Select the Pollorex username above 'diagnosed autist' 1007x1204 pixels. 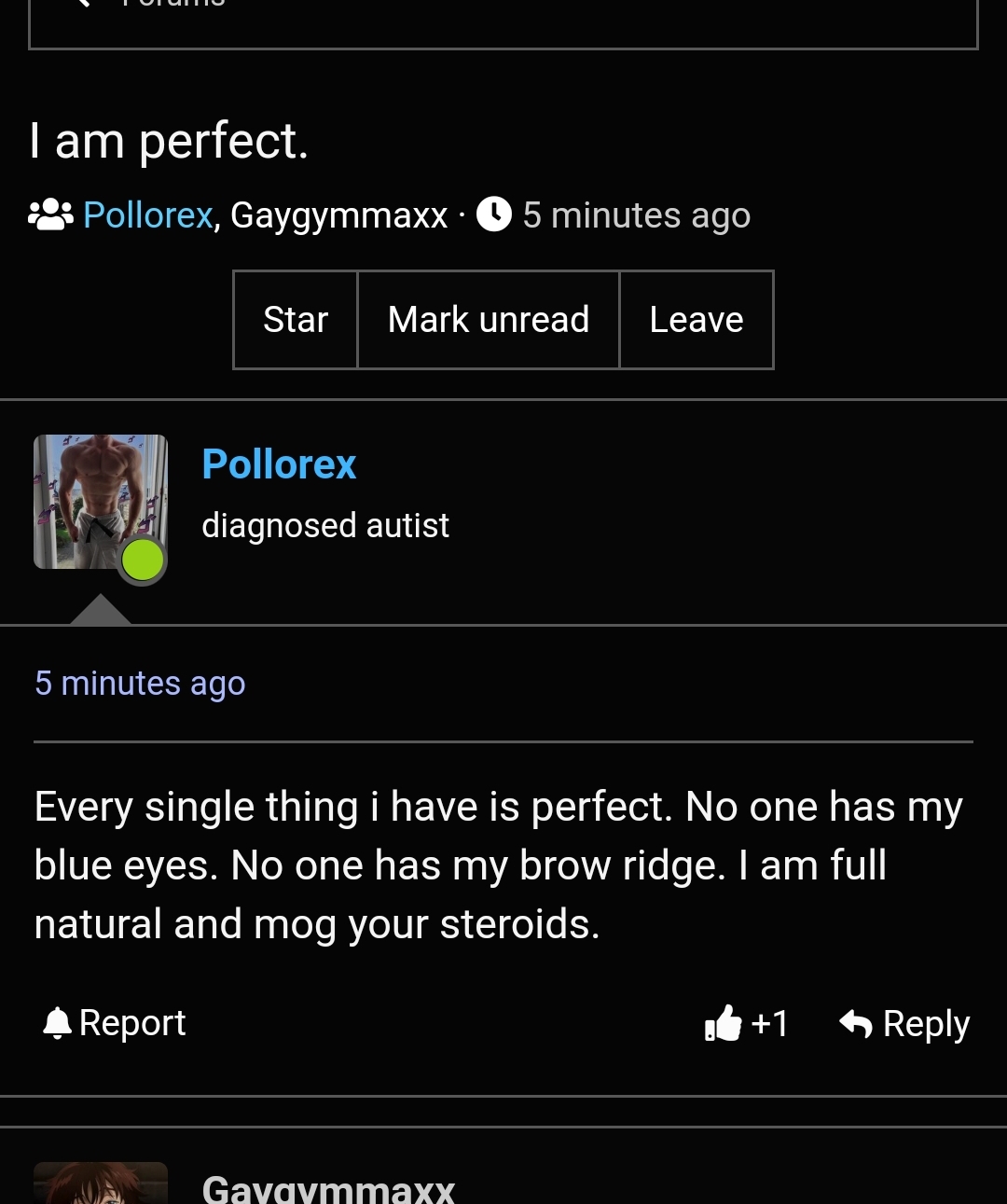click(279, 464)
